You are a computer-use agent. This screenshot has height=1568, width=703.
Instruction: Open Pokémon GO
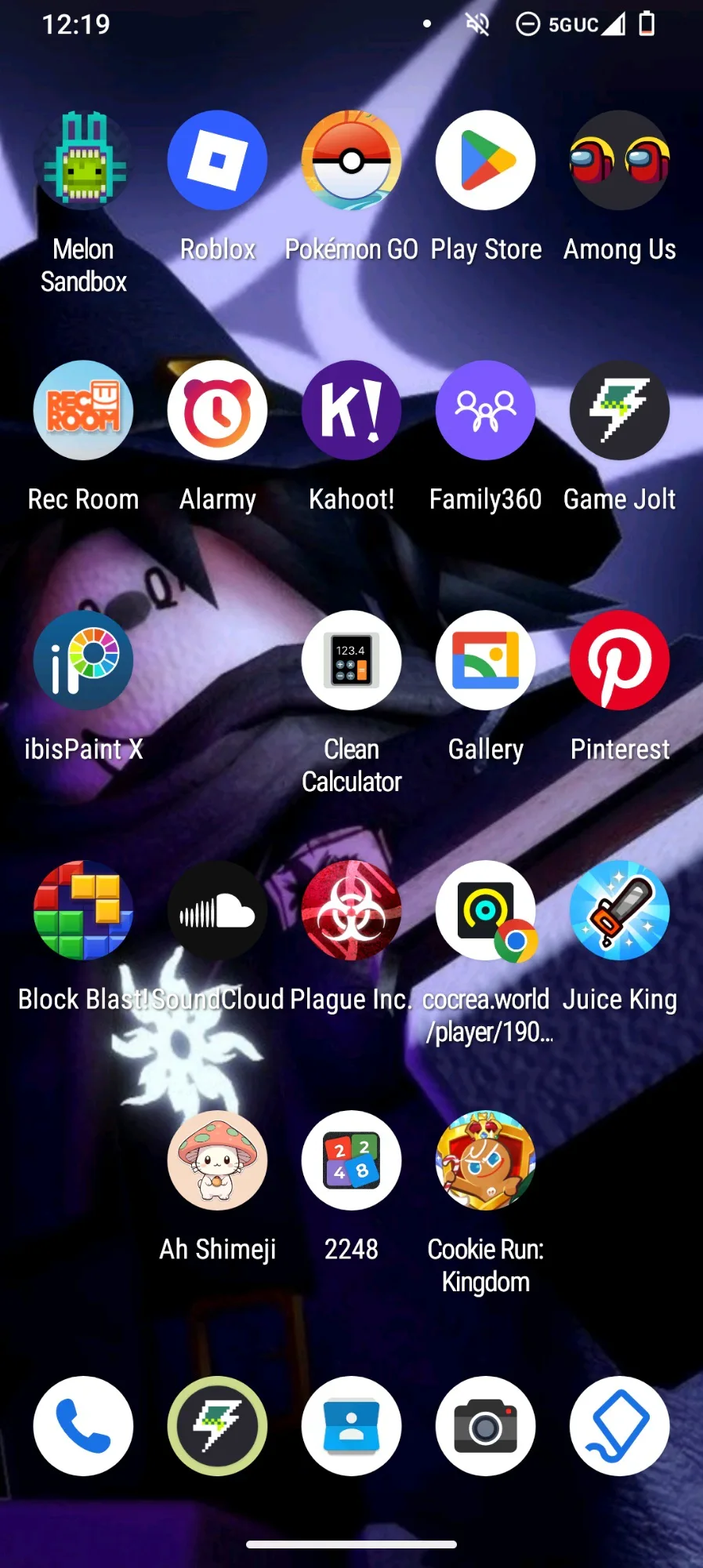coord(351,161)
